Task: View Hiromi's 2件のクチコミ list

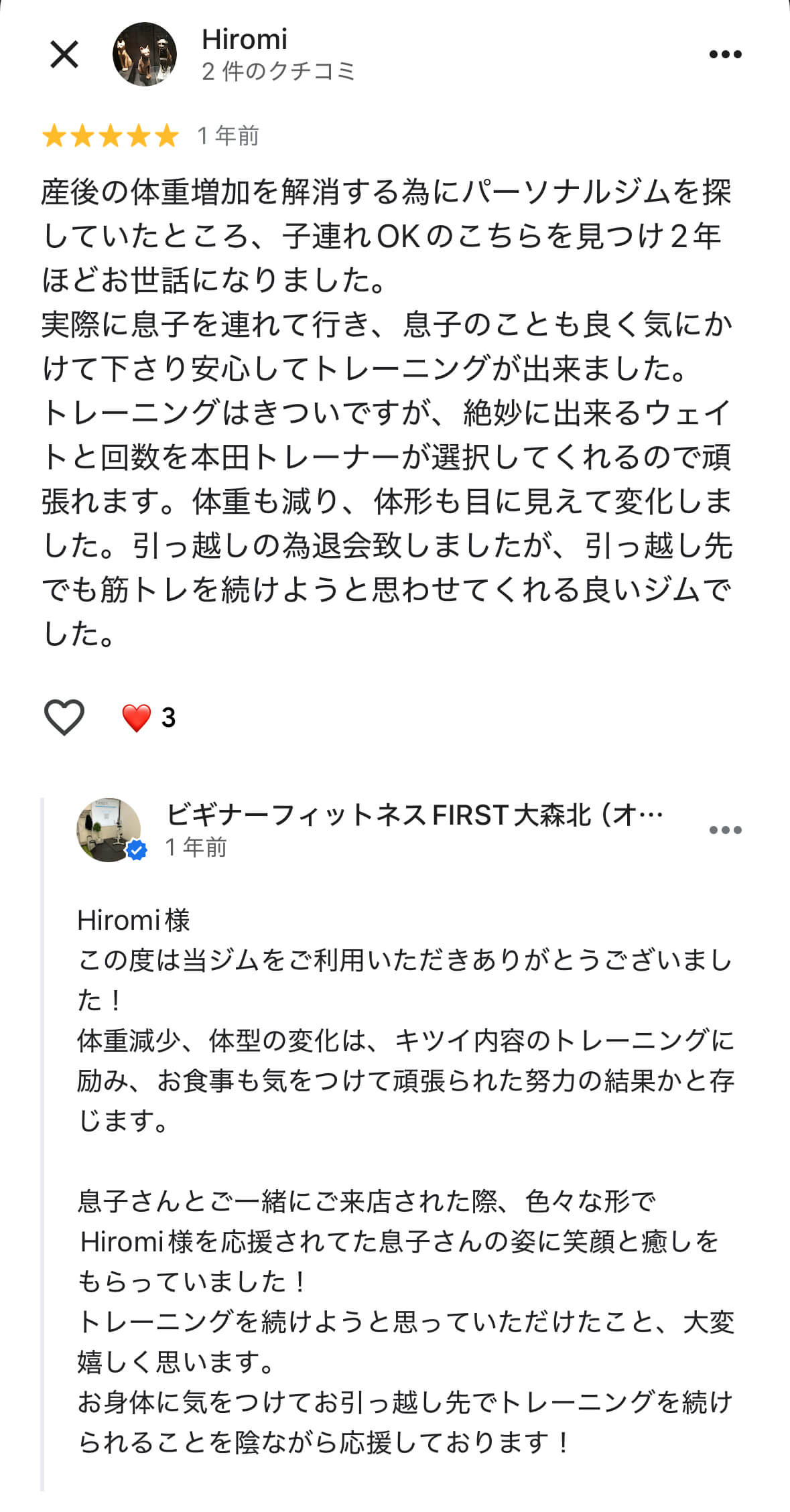Action: (277, 70)
